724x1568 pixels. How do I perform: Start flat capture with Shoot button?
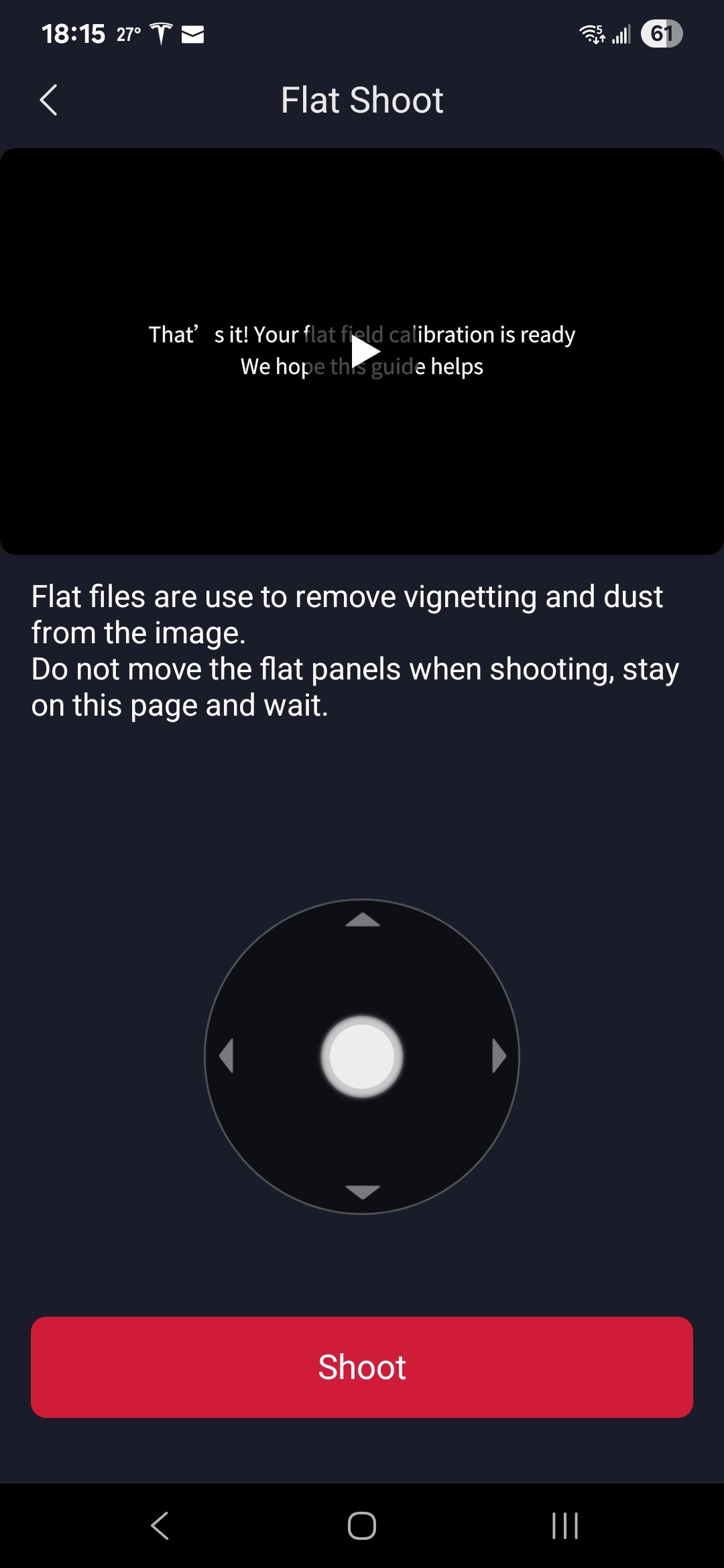(362, 1367)
